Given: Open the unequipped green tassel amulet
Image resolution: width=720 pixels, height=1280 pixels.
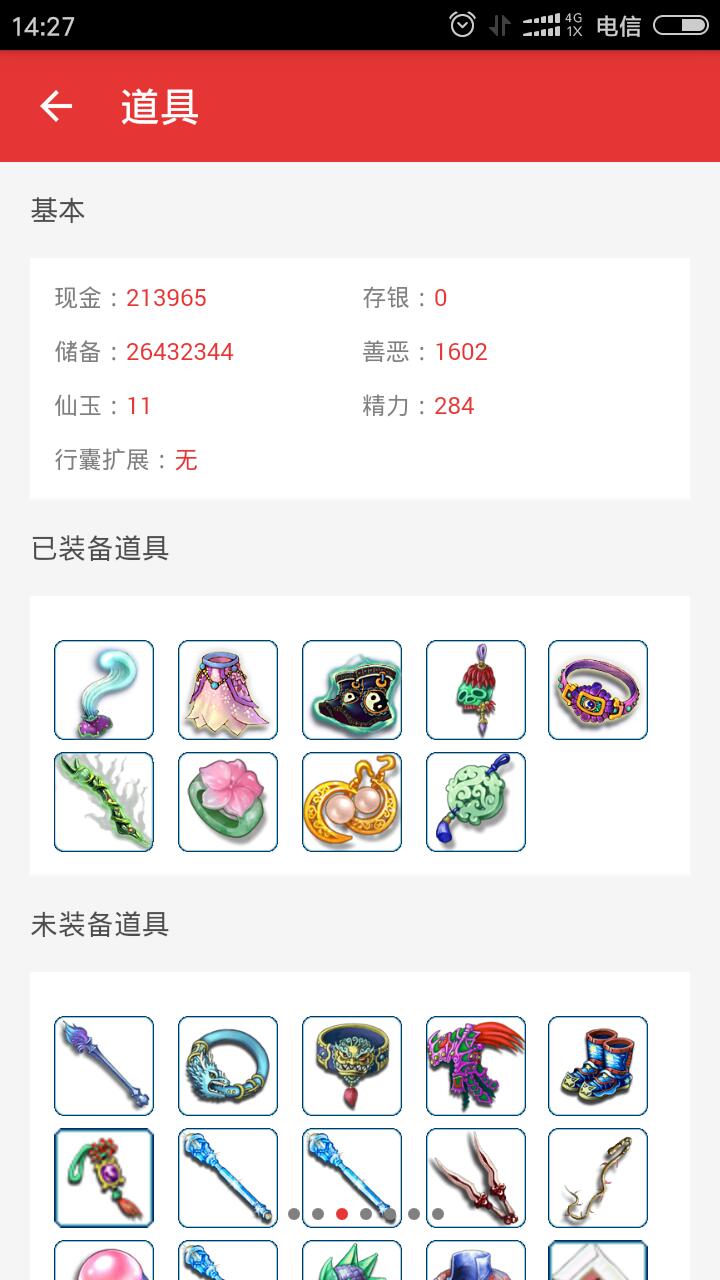Looking at the screenshot, I should pos(104,1178).
